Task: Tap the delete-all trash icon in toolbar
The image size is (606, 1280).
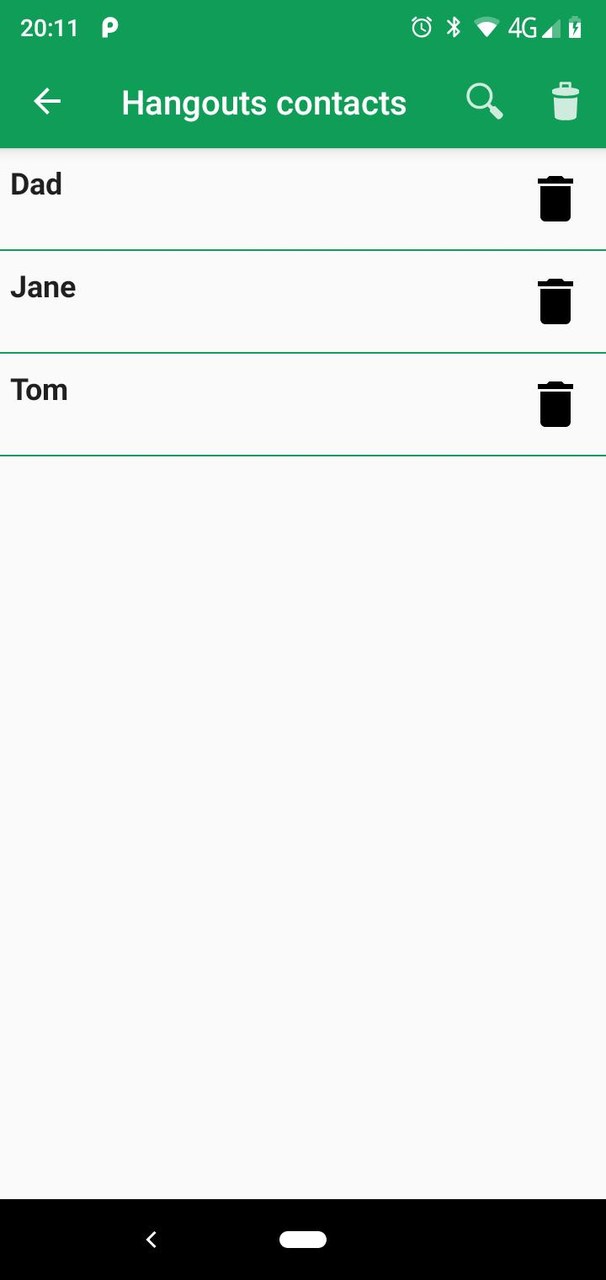Action: coord(565,102)
